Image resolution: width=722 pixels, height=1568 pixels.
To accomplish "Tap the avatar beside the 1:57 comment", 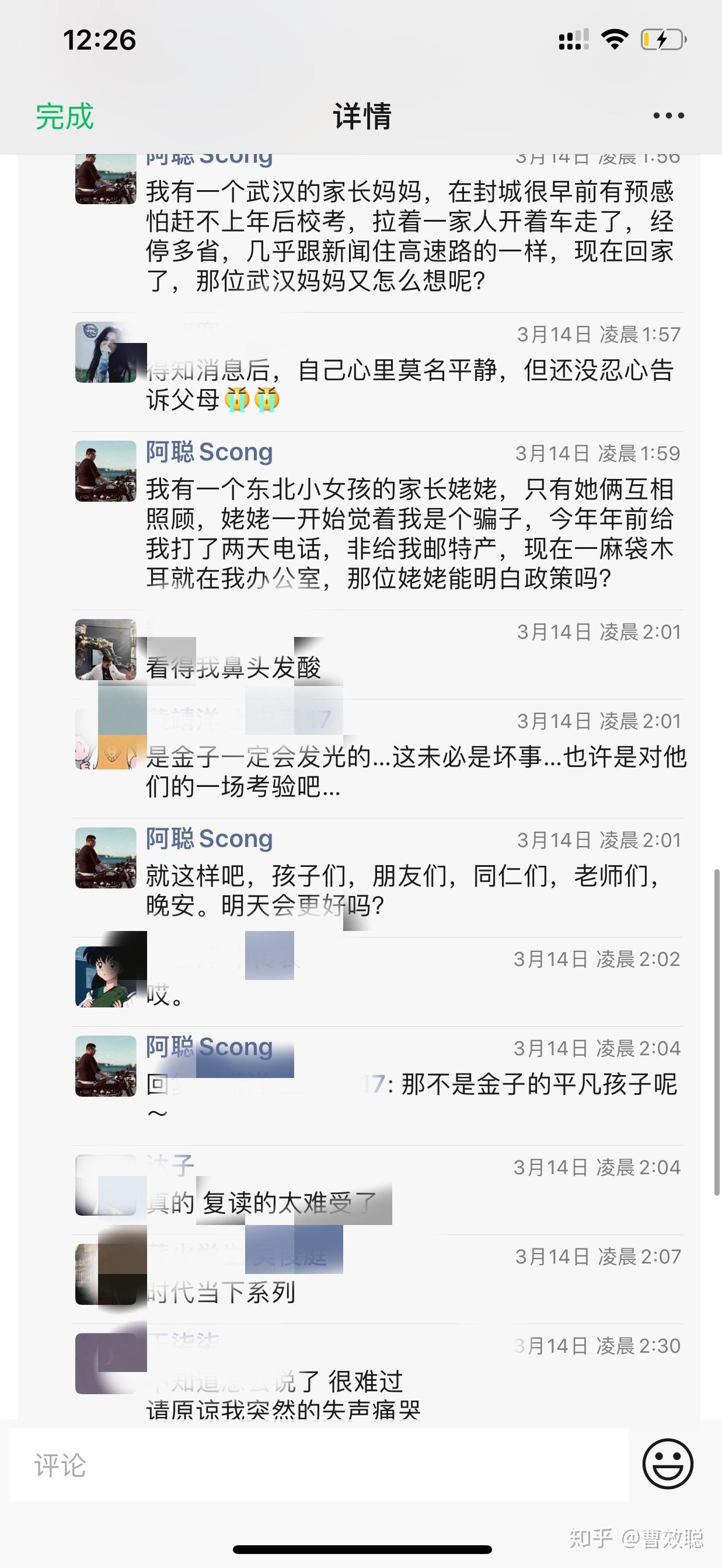I will (x=106, y=352).
